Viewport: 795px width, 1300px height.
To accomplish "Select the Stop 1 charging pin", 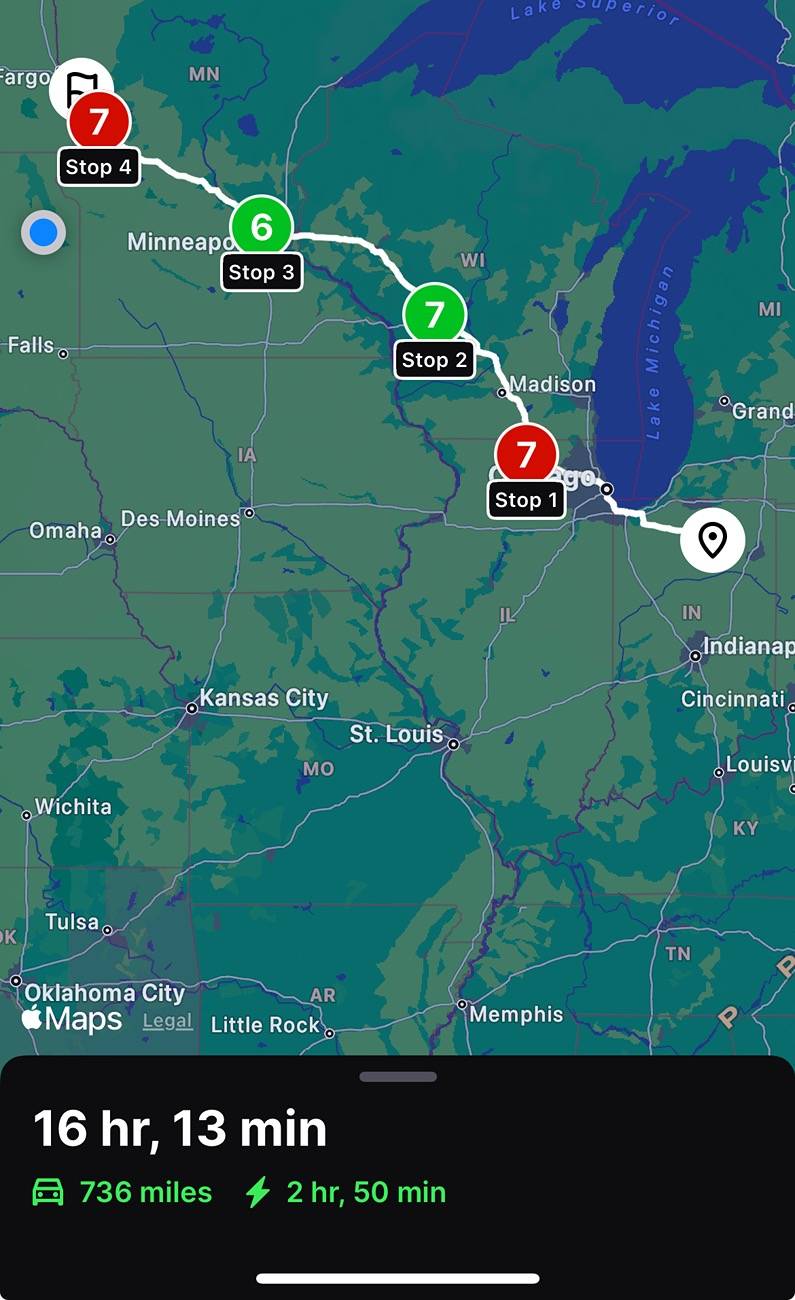I will (526, 455).
